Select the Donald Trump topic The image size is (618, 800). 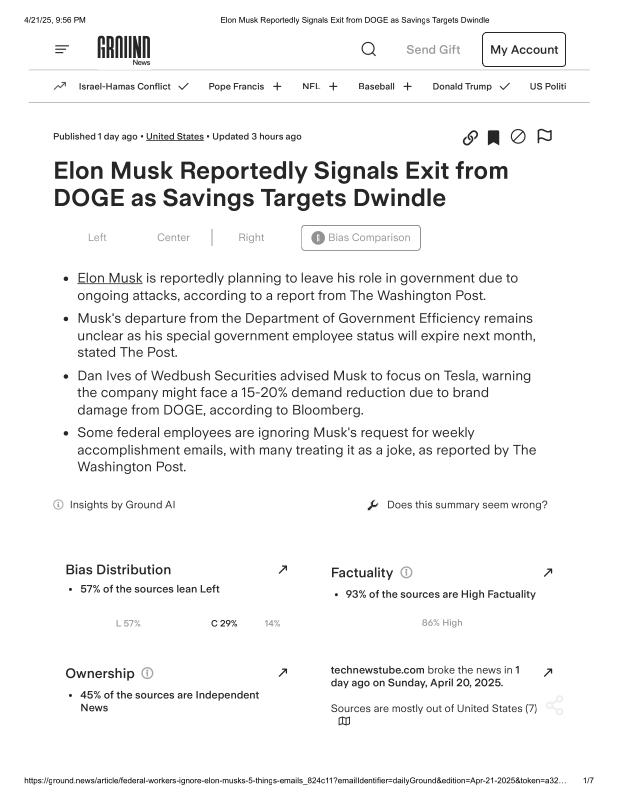click(x=462, y=86)
